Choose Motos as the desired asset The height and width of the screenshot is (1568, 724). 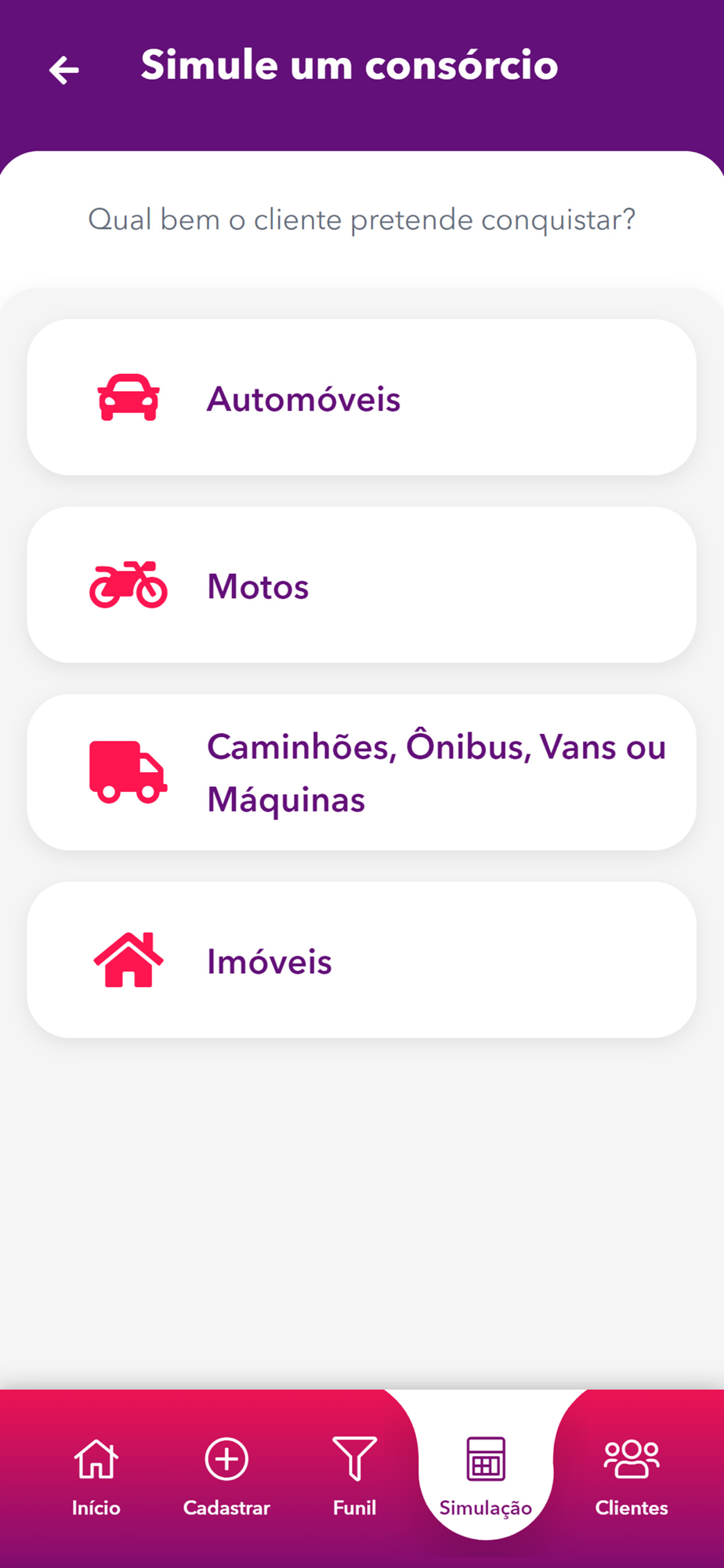click(x=361, y=585)
